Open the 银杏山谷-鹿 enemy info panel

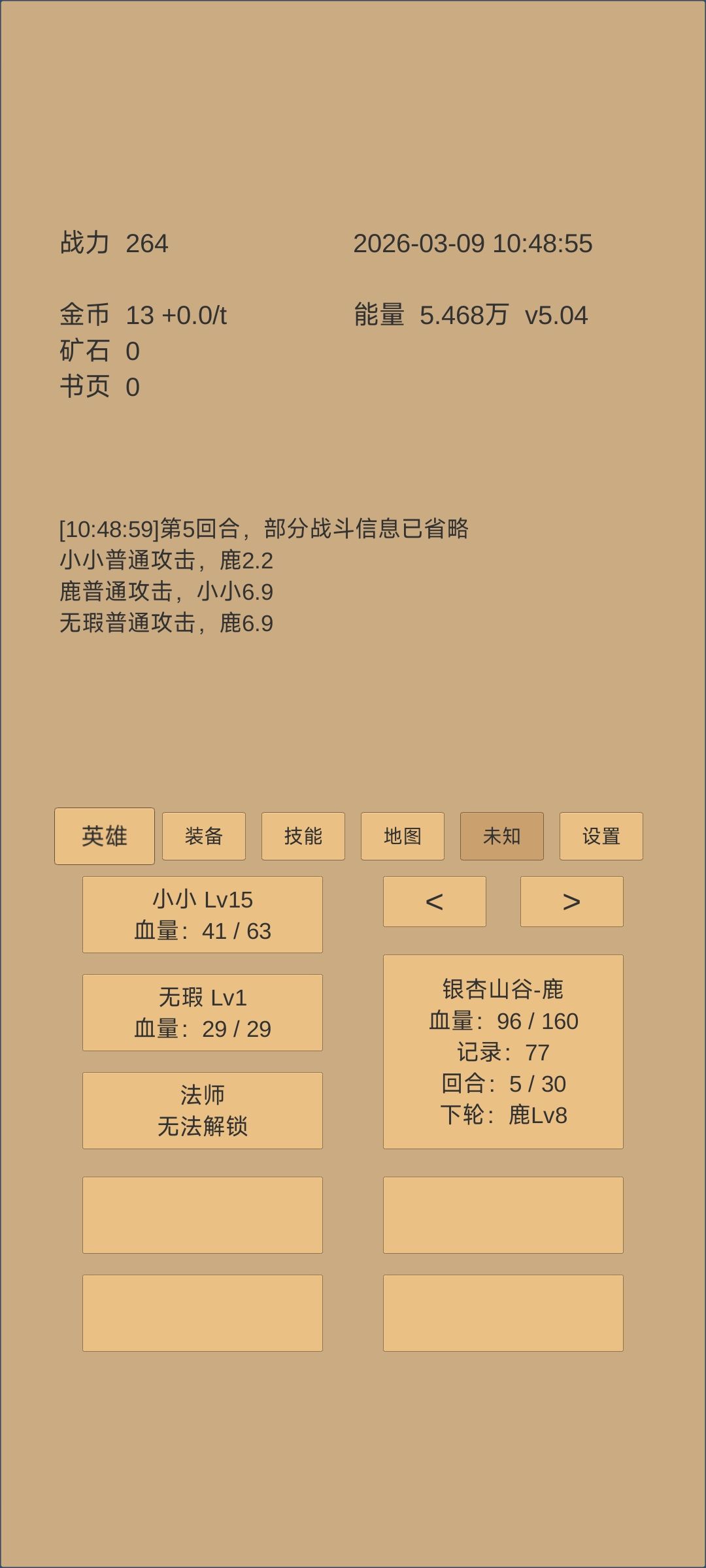pyautogui.click(x=503, y=1052)
